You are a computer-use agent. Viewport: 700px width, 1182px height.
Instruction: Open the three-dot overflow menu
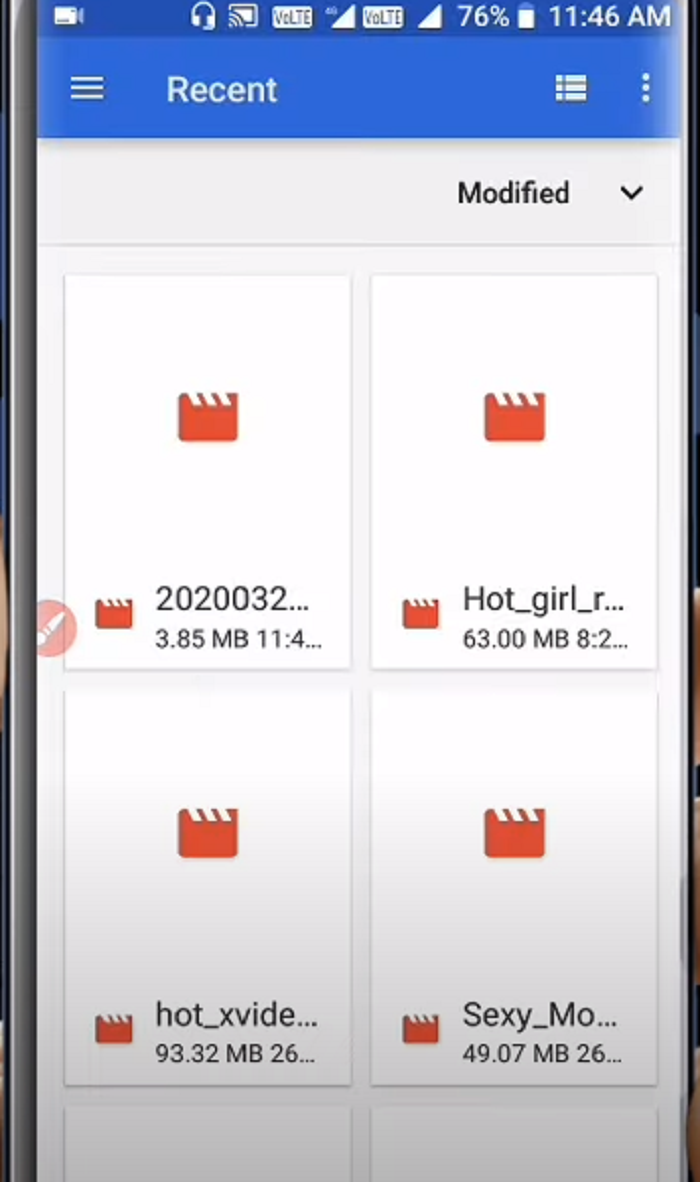point(646,89)
